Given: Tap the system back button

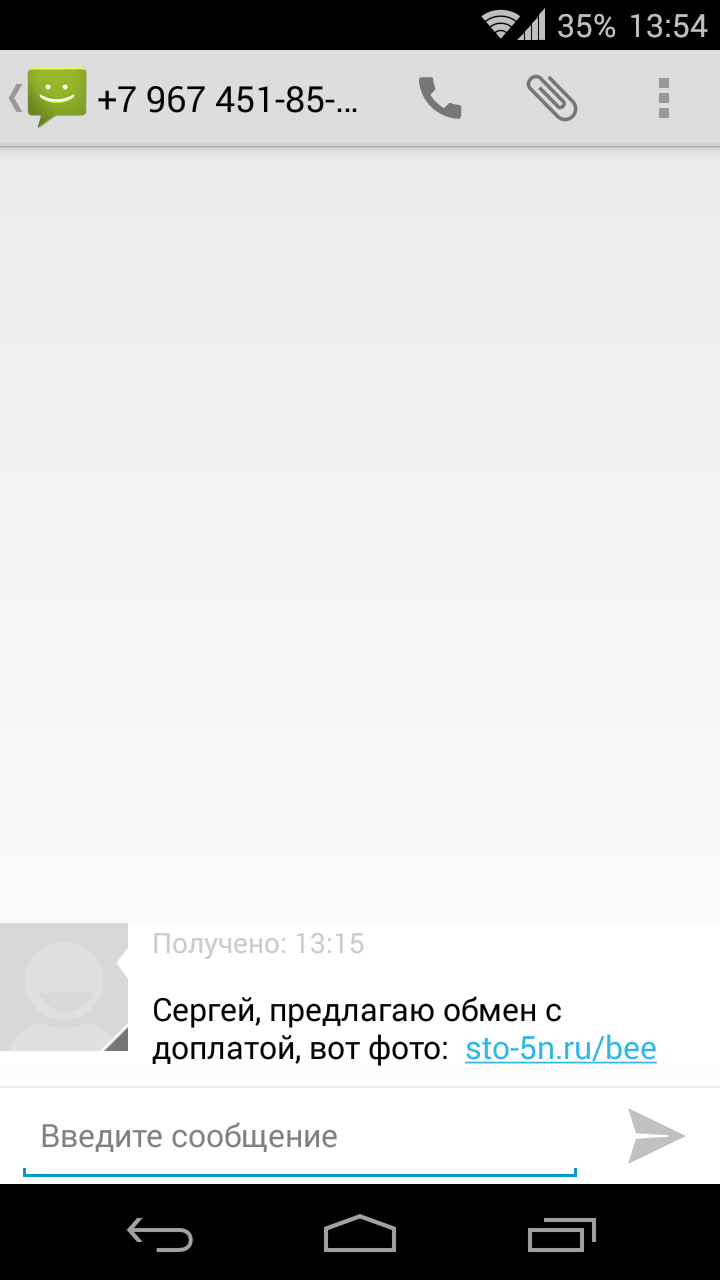Looking at the screenshot, I should (160, 1234).
